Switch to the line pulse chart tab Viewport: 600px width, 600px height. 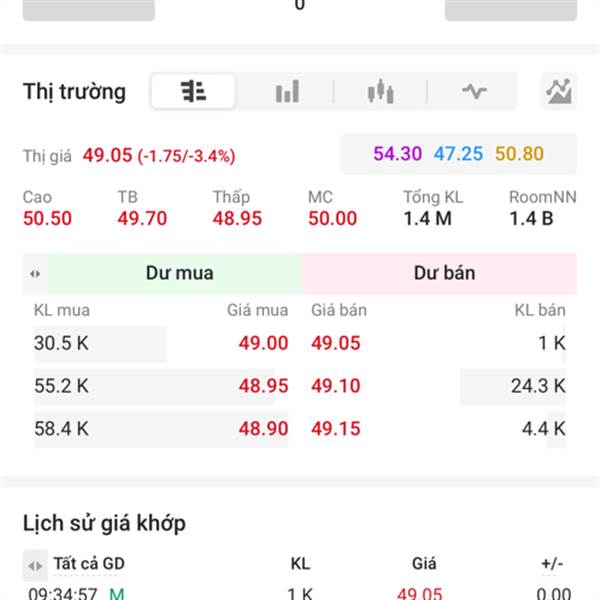pos(474,92)
